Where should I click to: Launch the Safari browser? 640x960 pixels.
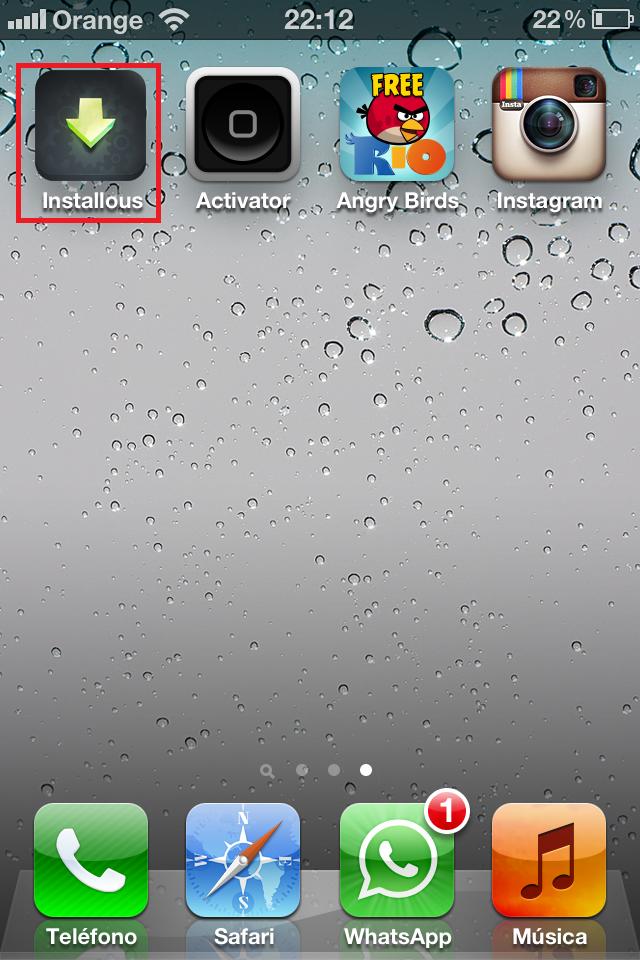(x=243, y=860)
